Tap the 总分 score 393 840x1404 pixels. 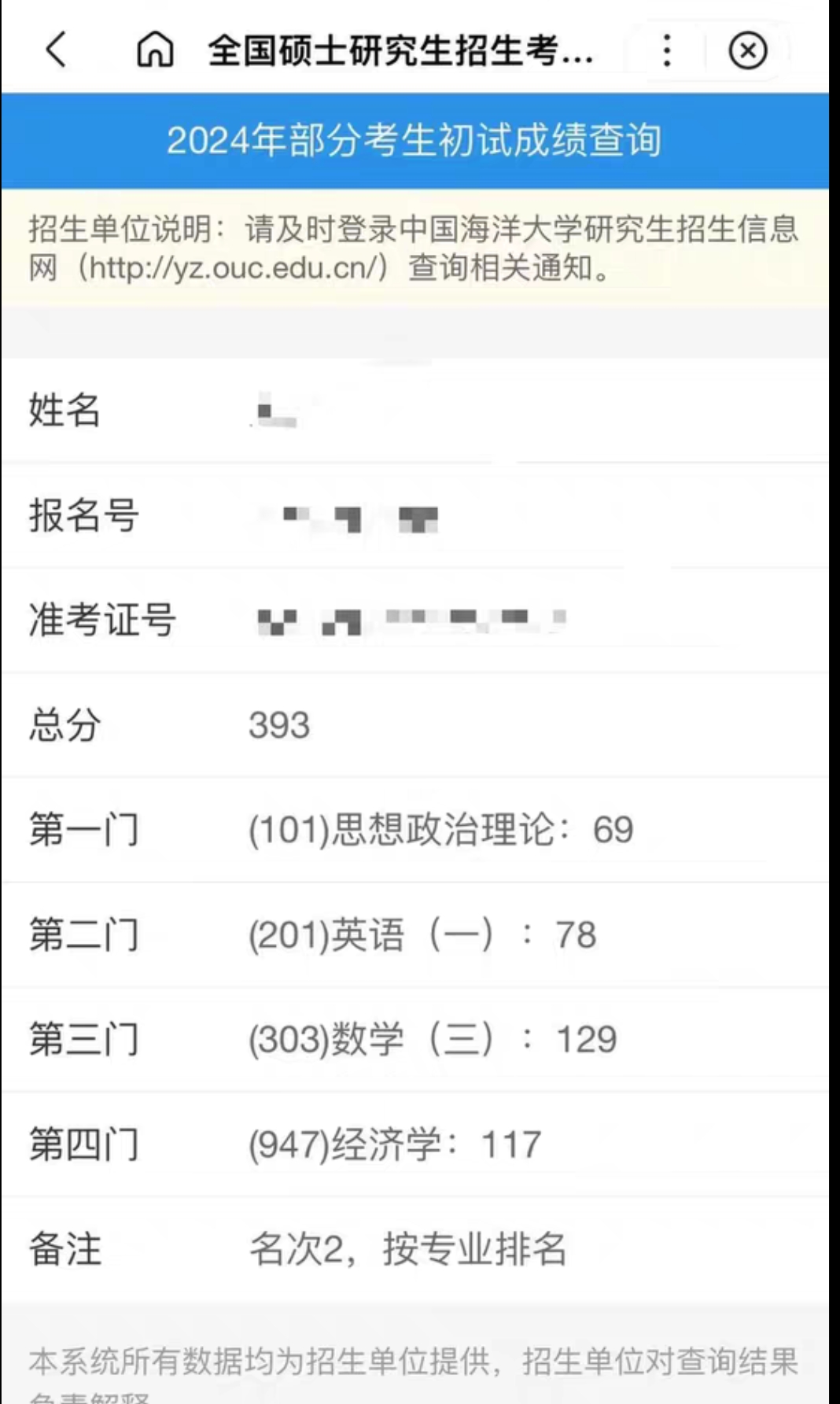[280, 725]
